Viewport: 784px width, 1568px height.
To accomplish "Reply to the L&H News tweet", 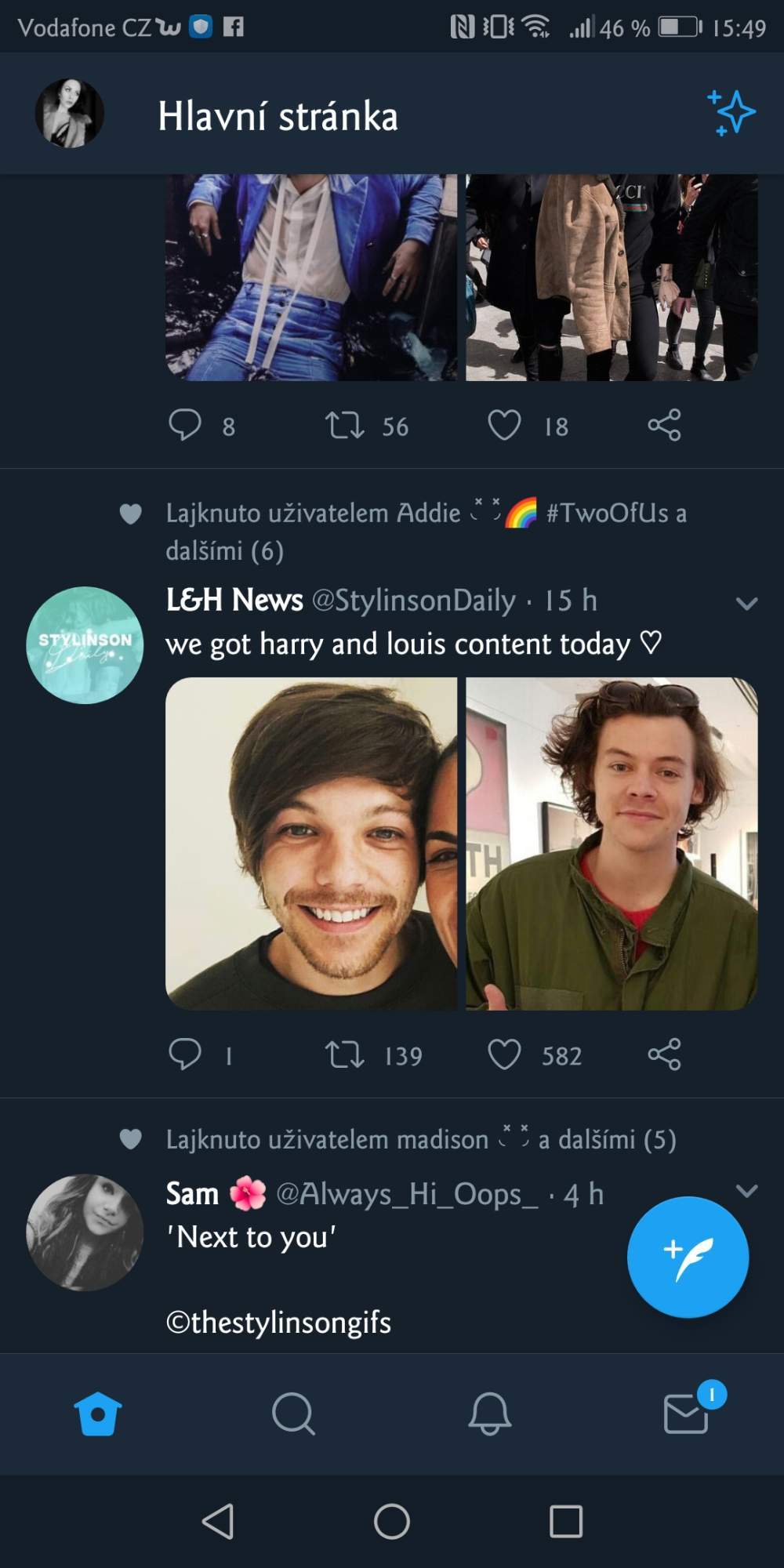I will [185, 1054].
